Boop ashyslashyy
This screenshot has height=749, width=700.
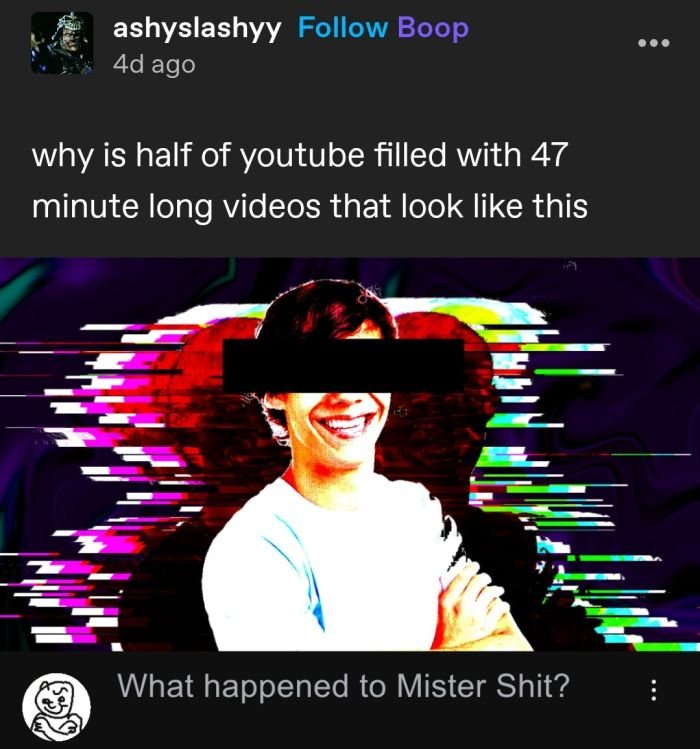(432, 28)
